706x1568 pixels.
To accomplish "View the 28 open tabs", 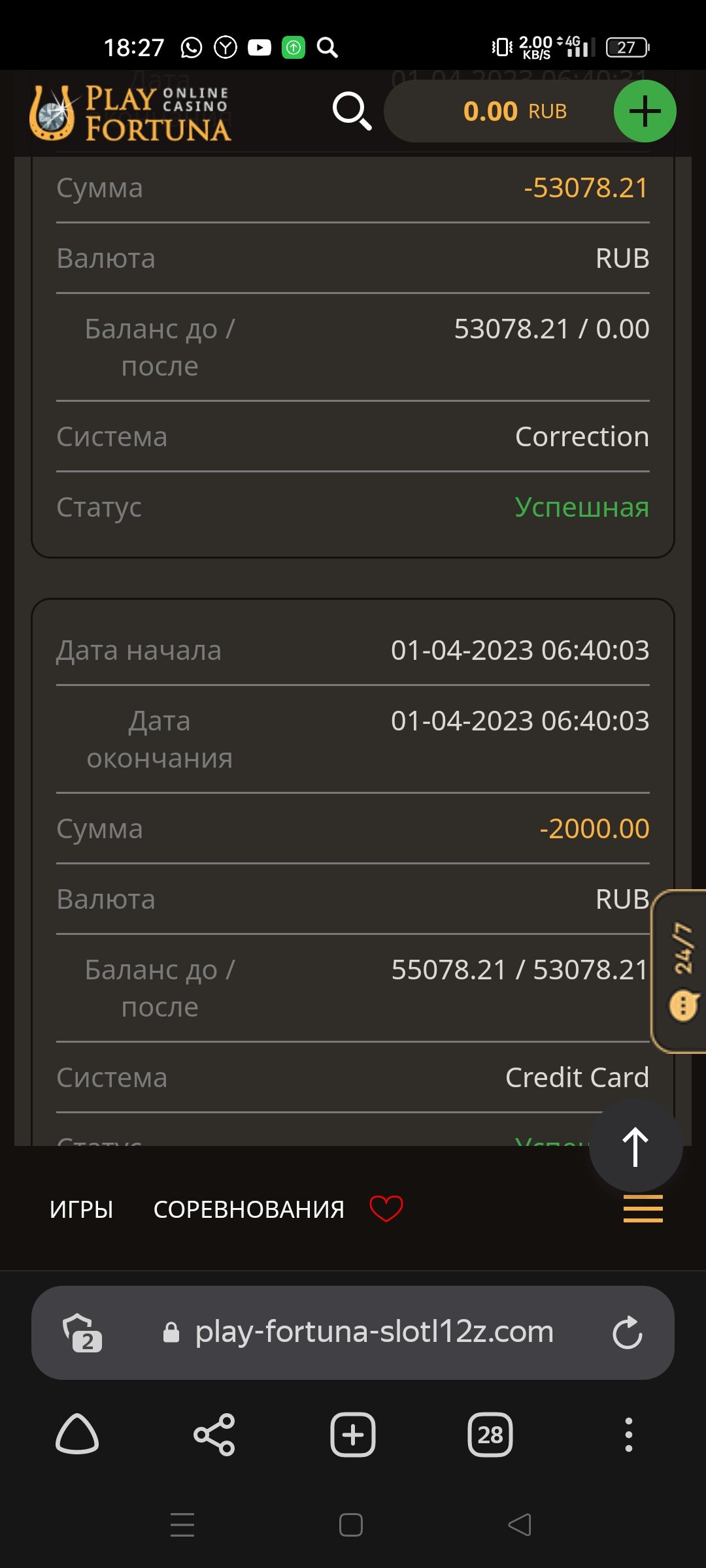I will 490,1435.
